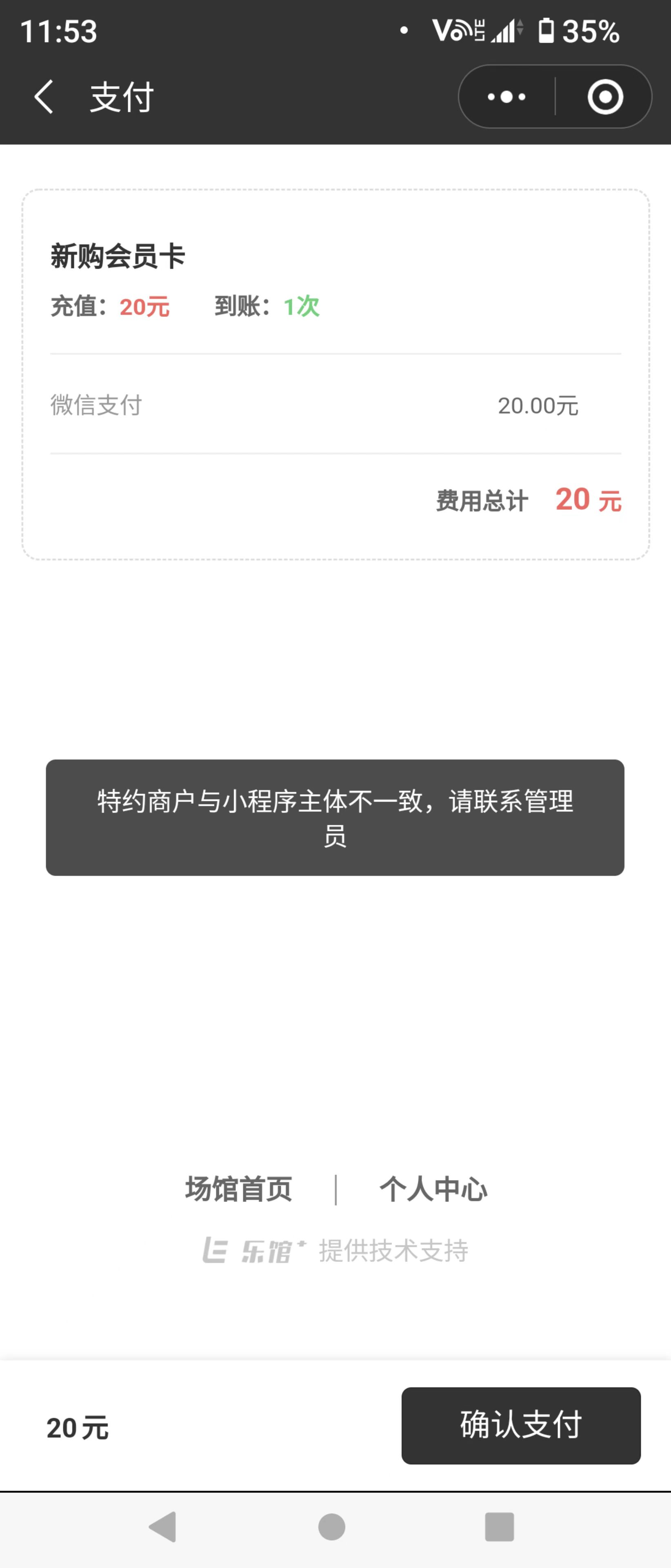Tap the system back button
The height and width of the screenshot is (1568, 671).
(163, 1527)
